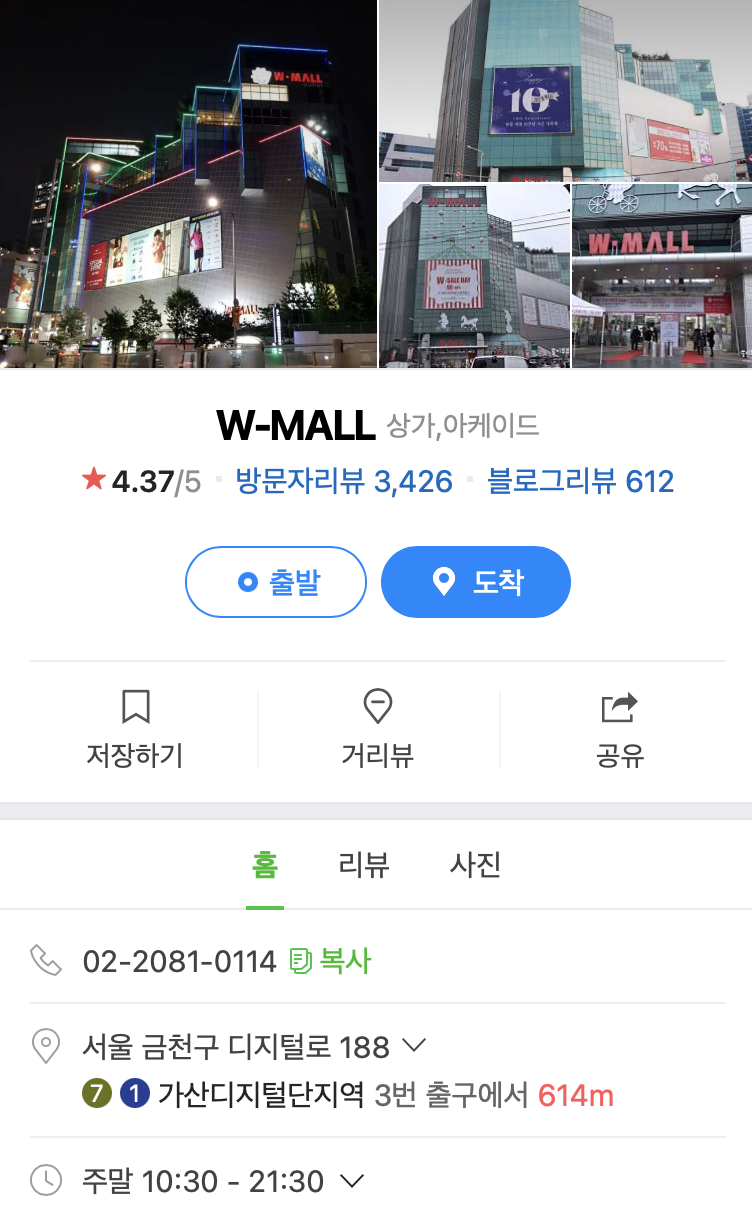Open the photo with the 10th anniversary banner
Viewport: 752px width, 1214px height.
point(565,90)
